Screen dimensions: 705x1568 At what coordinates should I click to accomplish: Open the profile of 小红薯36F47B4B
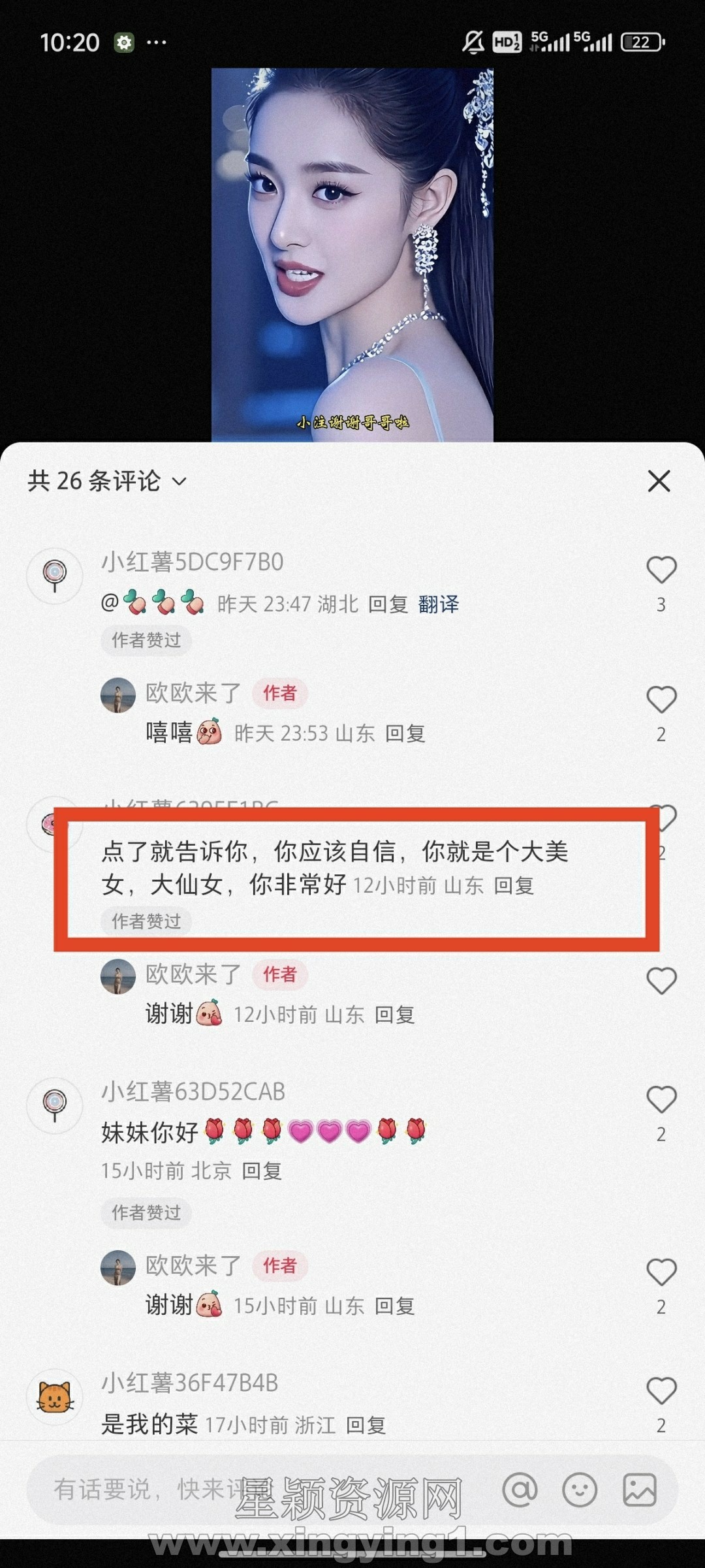pos(55,1397)
